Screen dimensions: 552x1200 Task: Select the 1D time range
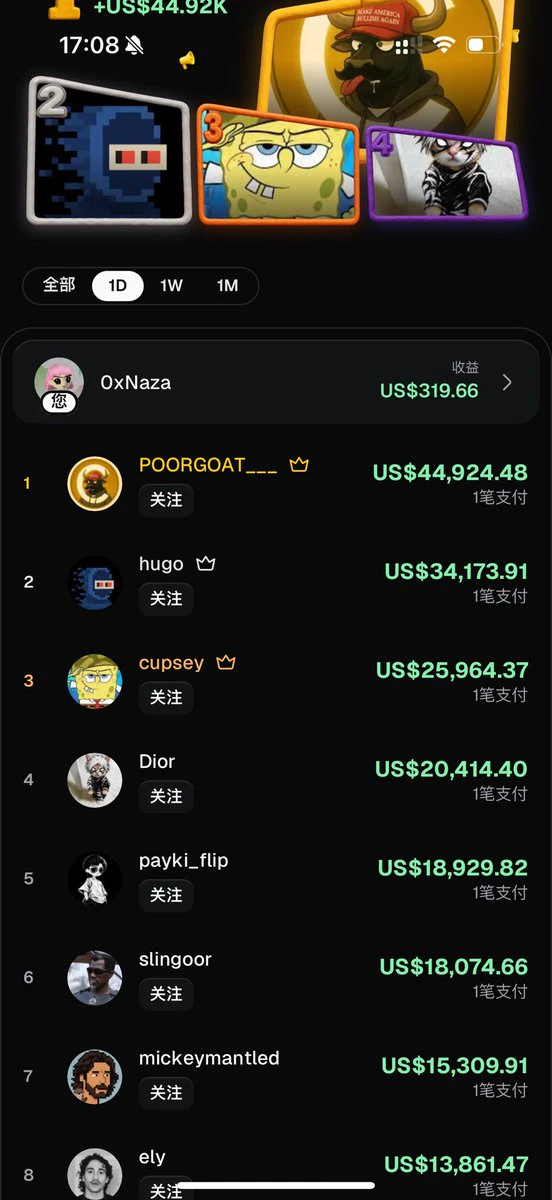pos(118,285)
